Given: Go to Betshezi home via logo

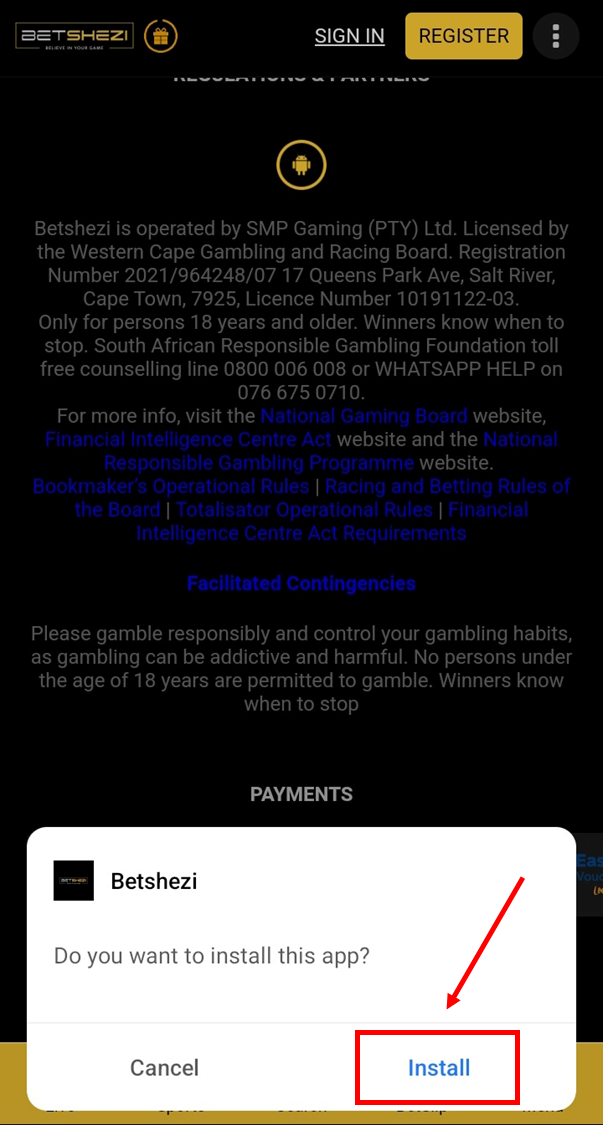Looking at the screenshot, I should [75, 37].
